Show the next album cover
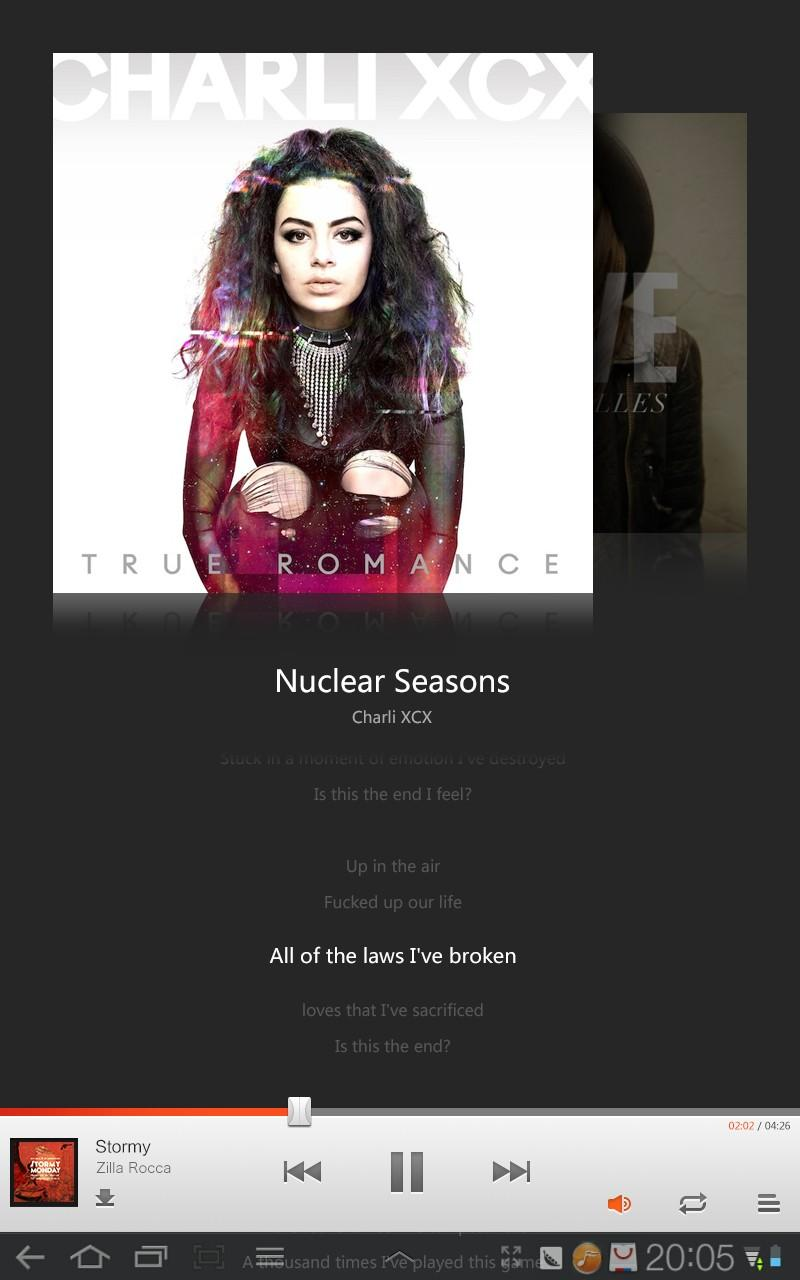Screen dimensions: 800x1280 click(x=670, y=323)
